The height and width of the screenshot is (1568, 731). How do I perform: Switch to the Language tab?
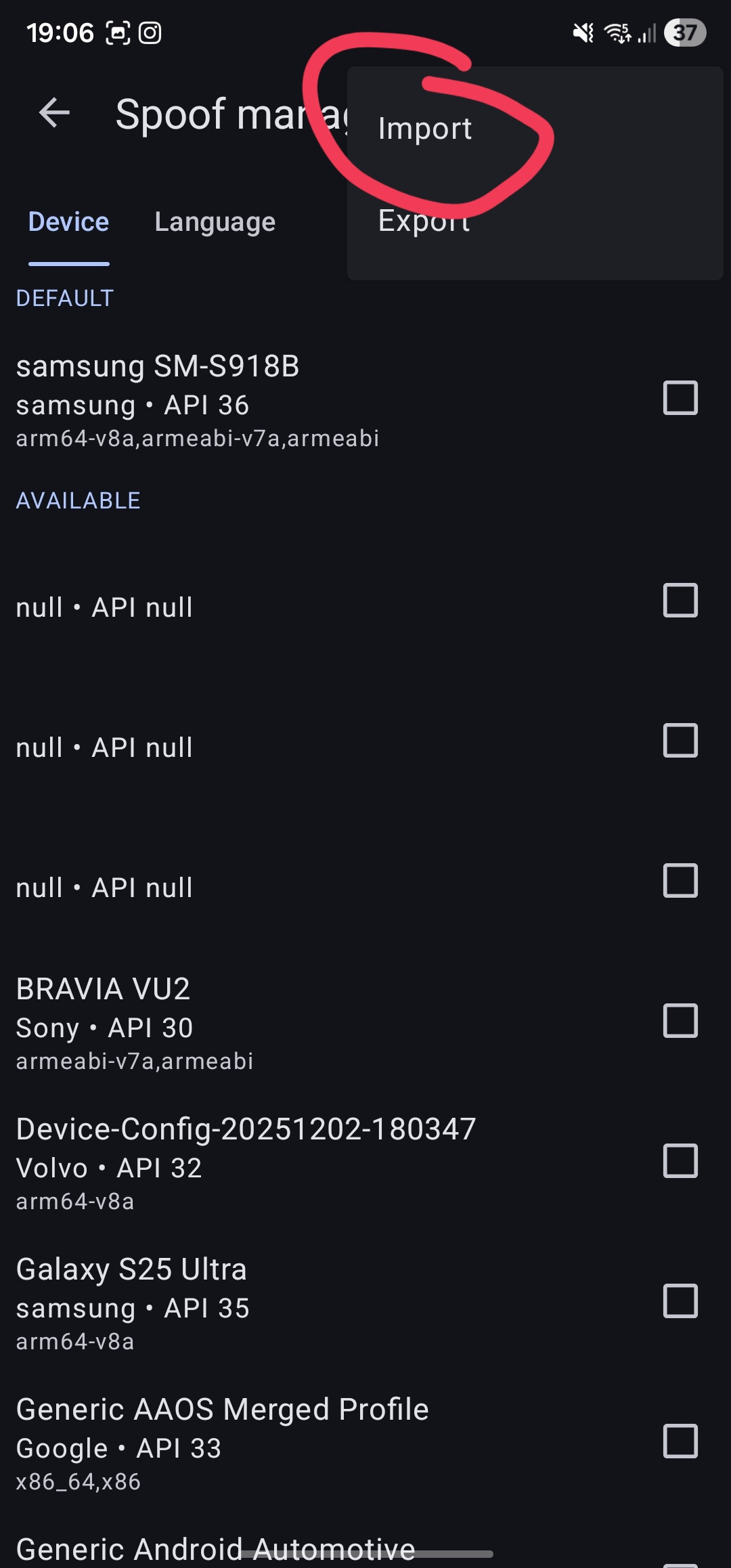215,222
